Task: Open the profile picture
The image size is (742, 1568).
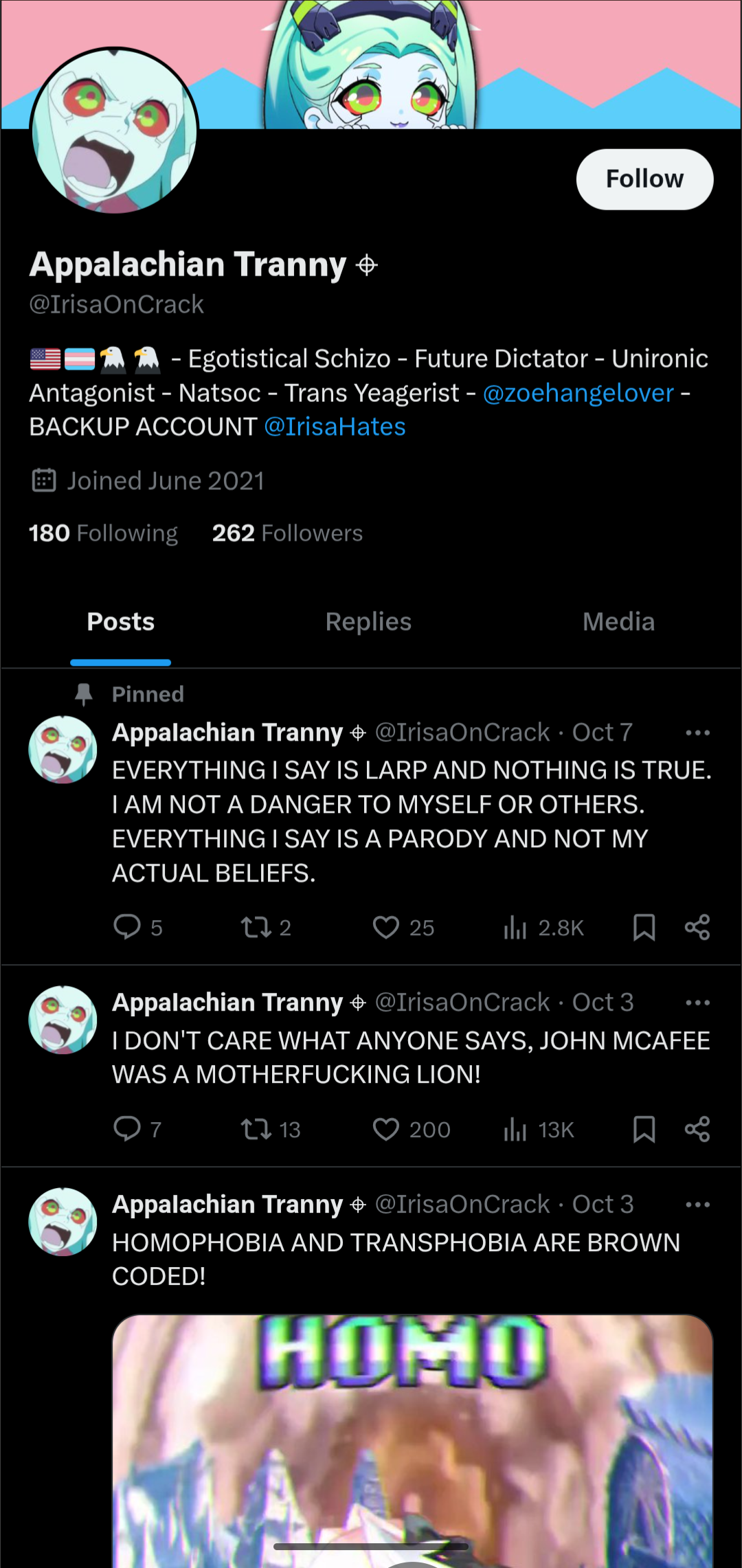Action: [x=115, y=131]
